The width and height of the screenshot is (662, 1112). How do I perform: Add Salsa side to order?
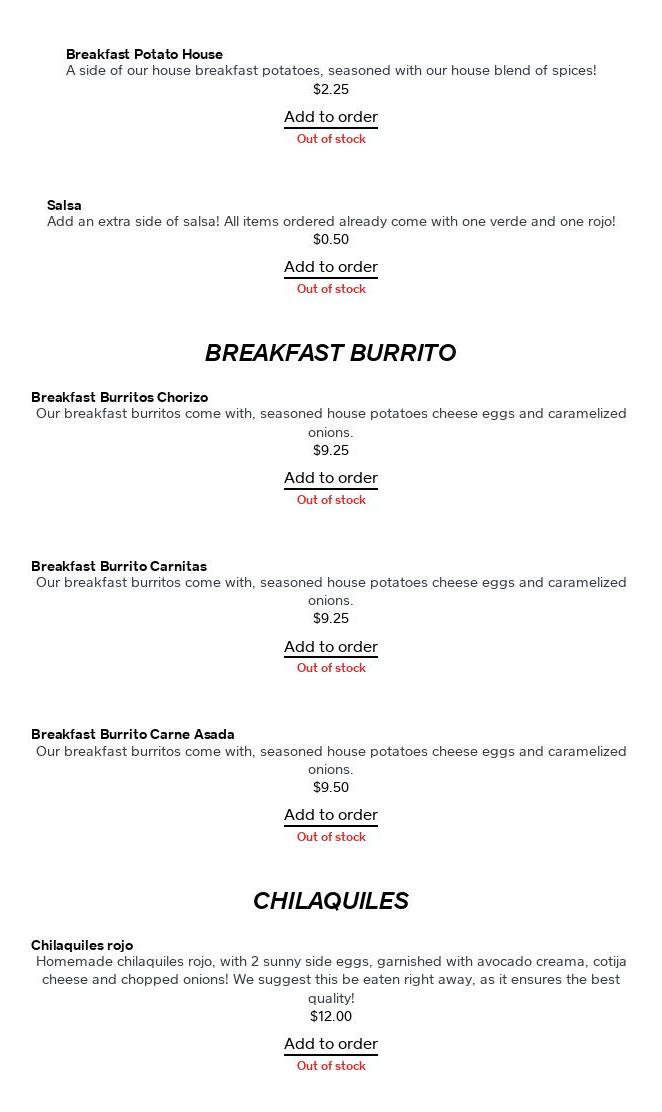click(x=330, y=267)
